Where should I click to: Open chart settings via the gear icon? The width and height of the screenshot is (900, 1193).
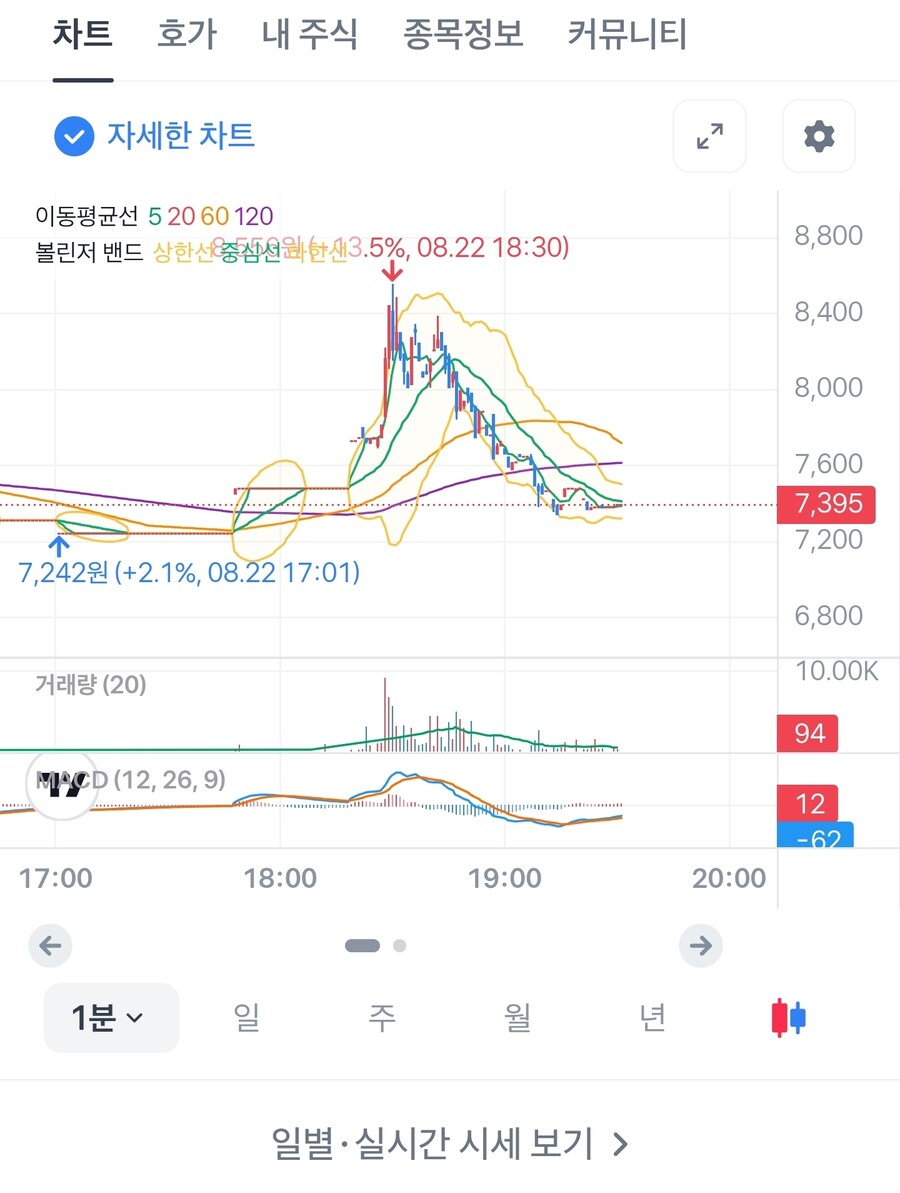click(x=818, y=136)
